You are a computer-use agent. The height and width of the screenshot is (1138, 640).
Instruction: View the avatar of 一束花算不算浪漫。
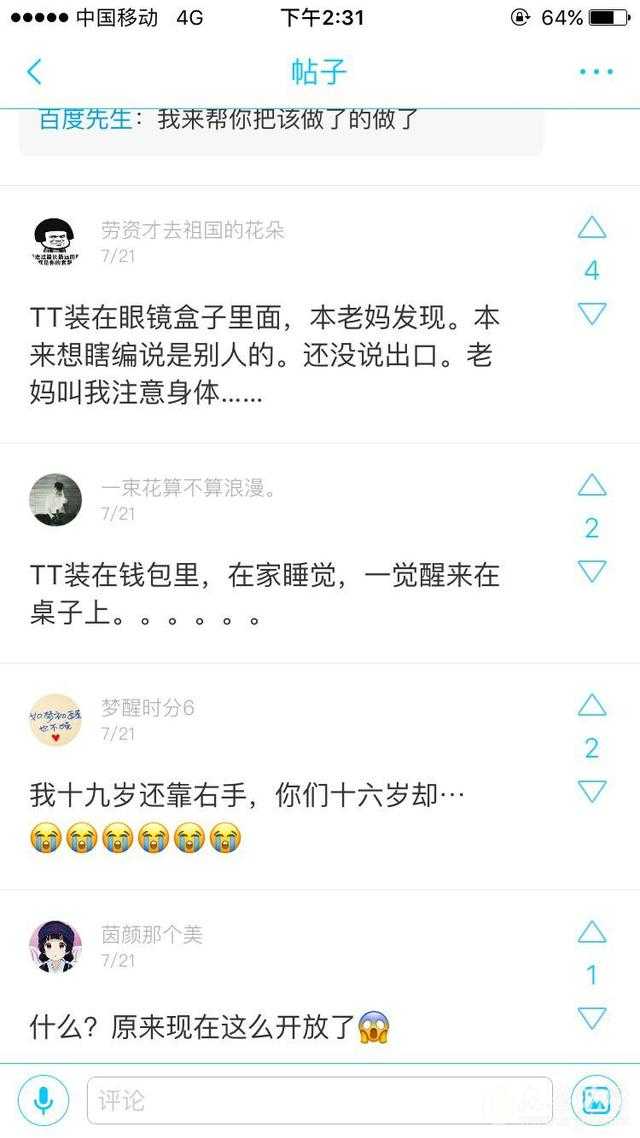point(55,500)
